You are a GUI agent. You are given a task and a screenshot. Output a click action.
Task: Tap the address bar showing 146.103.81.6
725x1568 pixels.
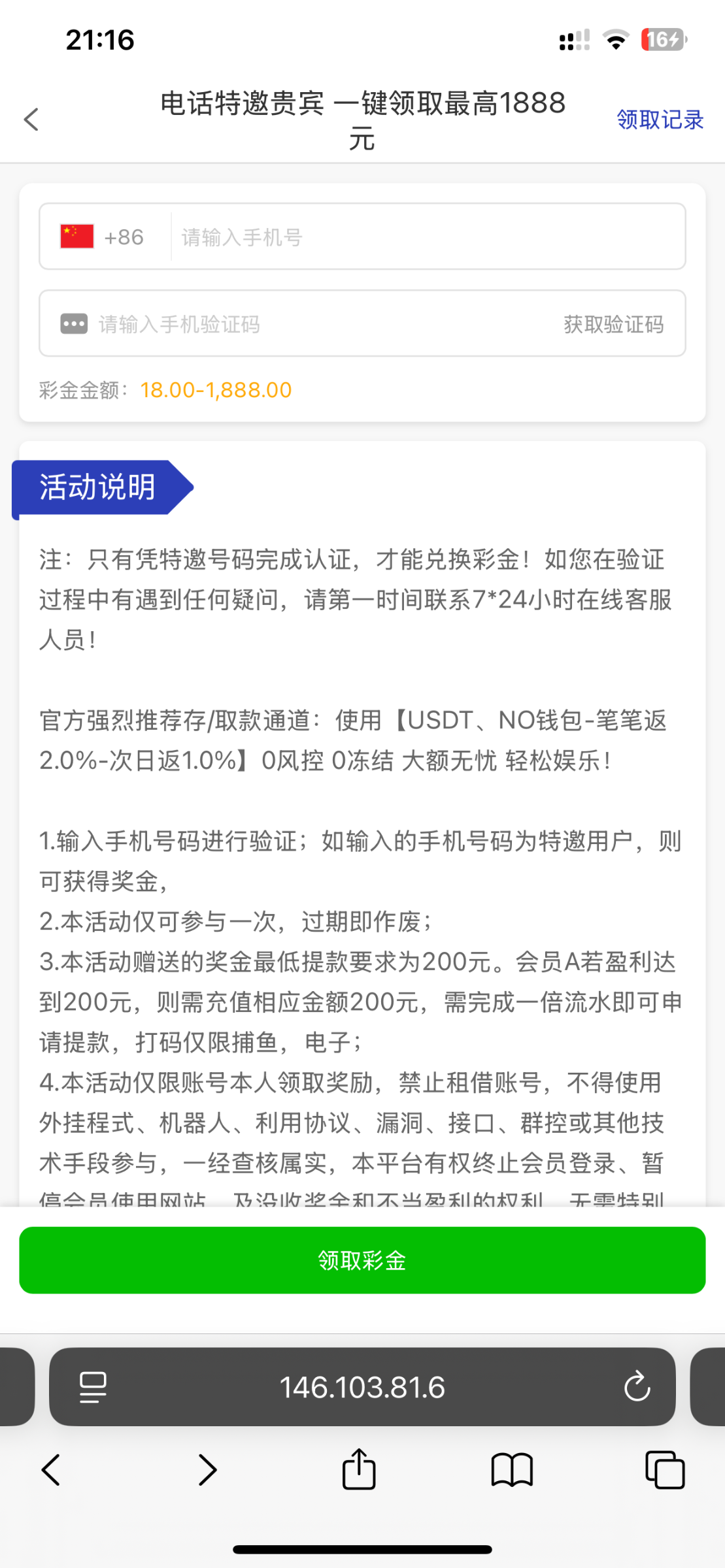coord(362,1387)
